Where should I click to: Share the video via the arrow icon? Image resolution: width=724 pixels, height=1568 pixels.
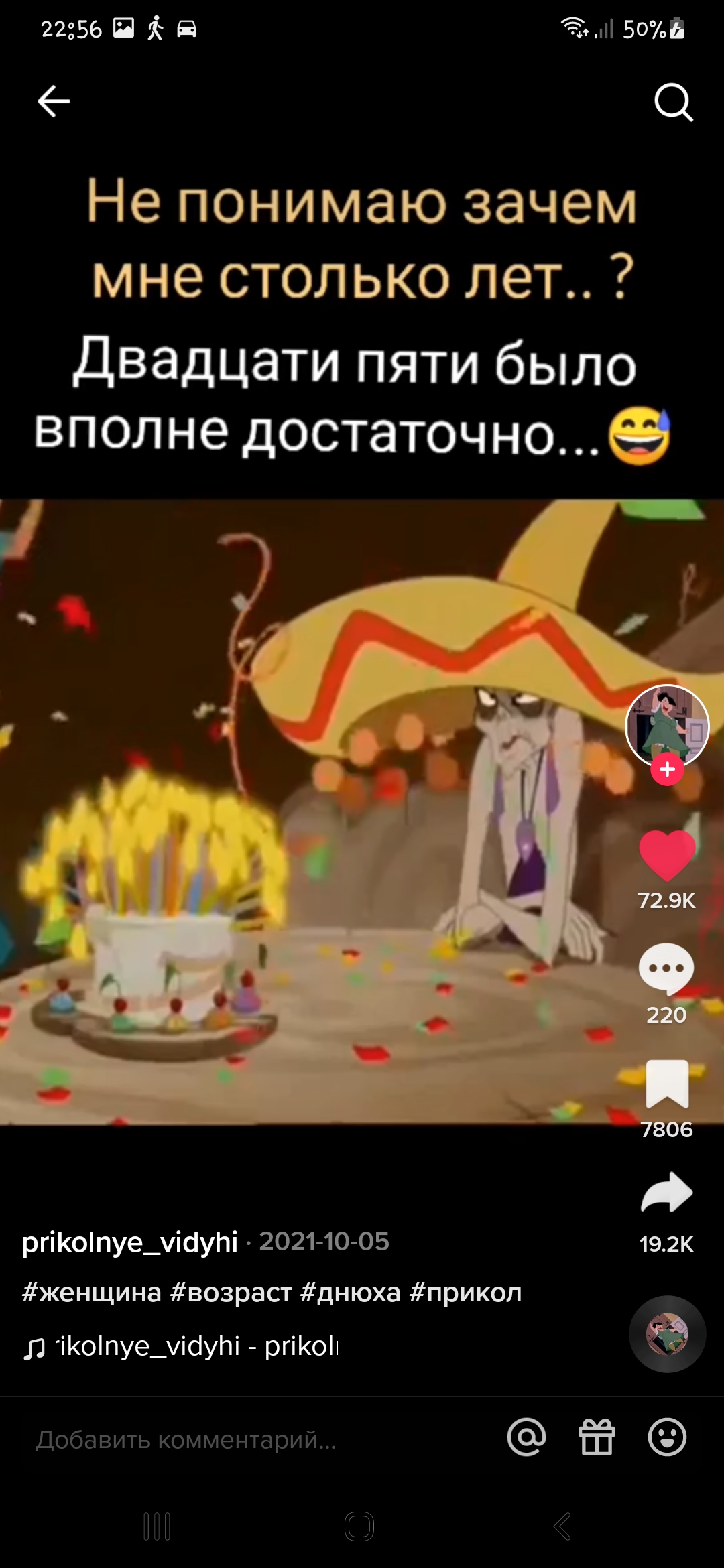(667, 1193)
